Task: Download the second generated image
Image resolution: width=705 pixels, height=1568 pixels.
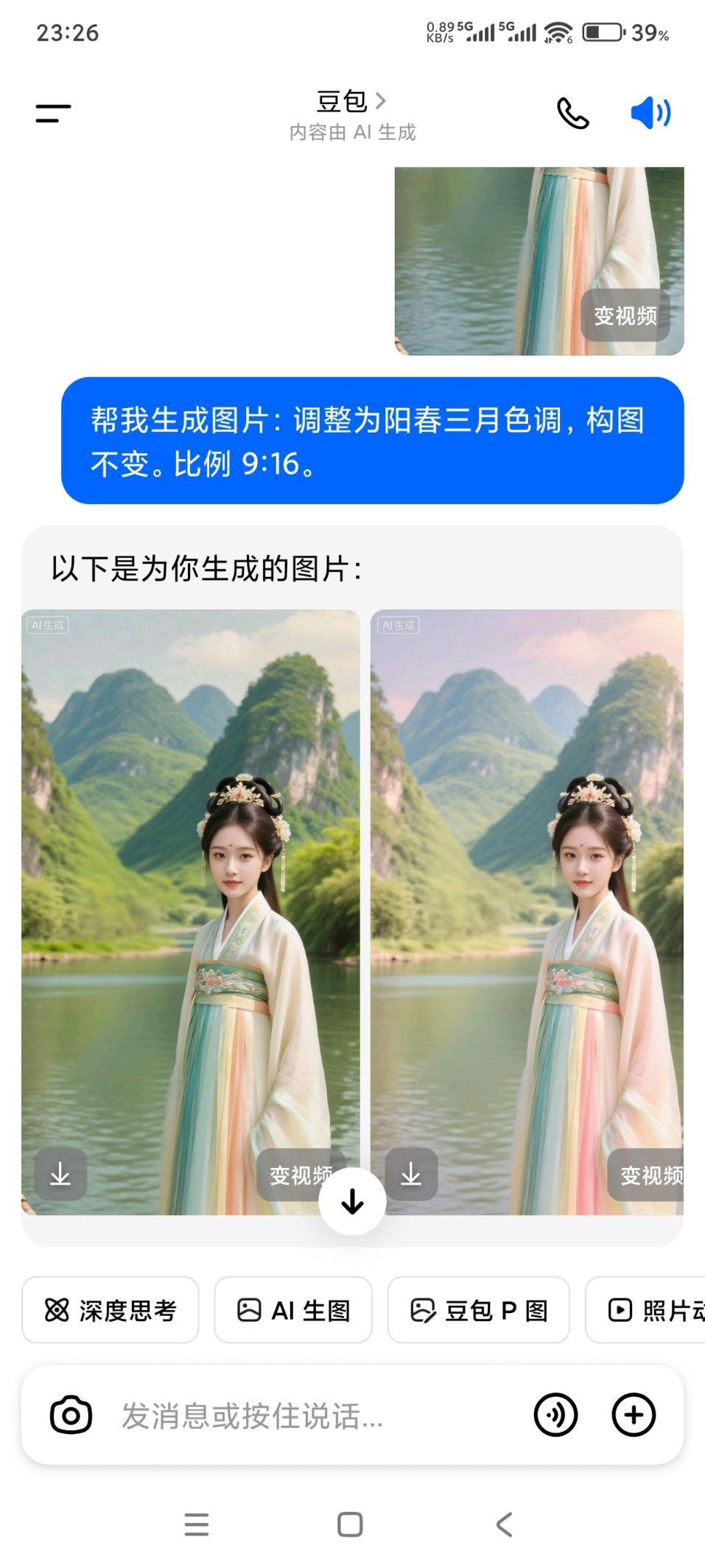Action: pyautogui.click(x=411, y=1175)
